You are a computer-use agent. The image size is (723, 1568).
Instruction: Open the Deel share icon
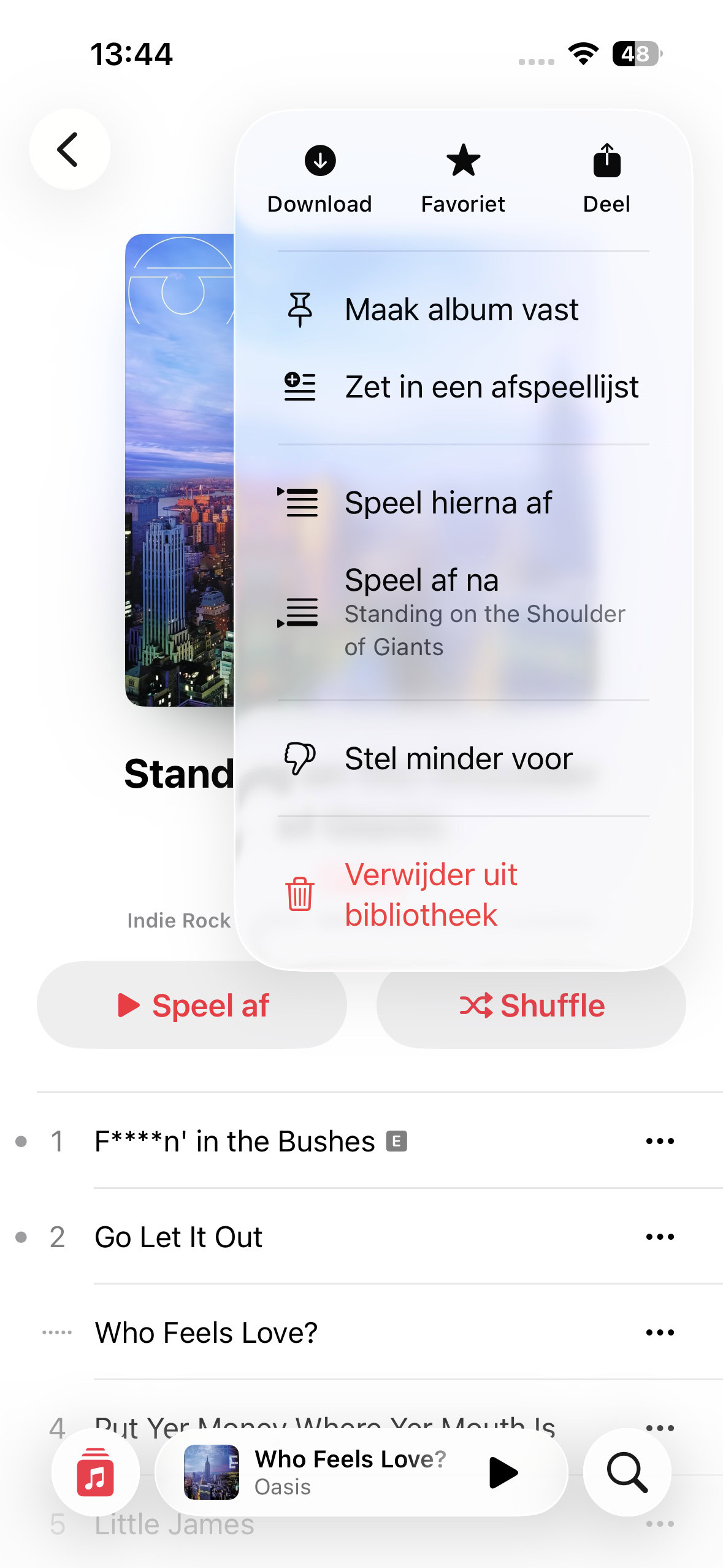coord(606,161)
